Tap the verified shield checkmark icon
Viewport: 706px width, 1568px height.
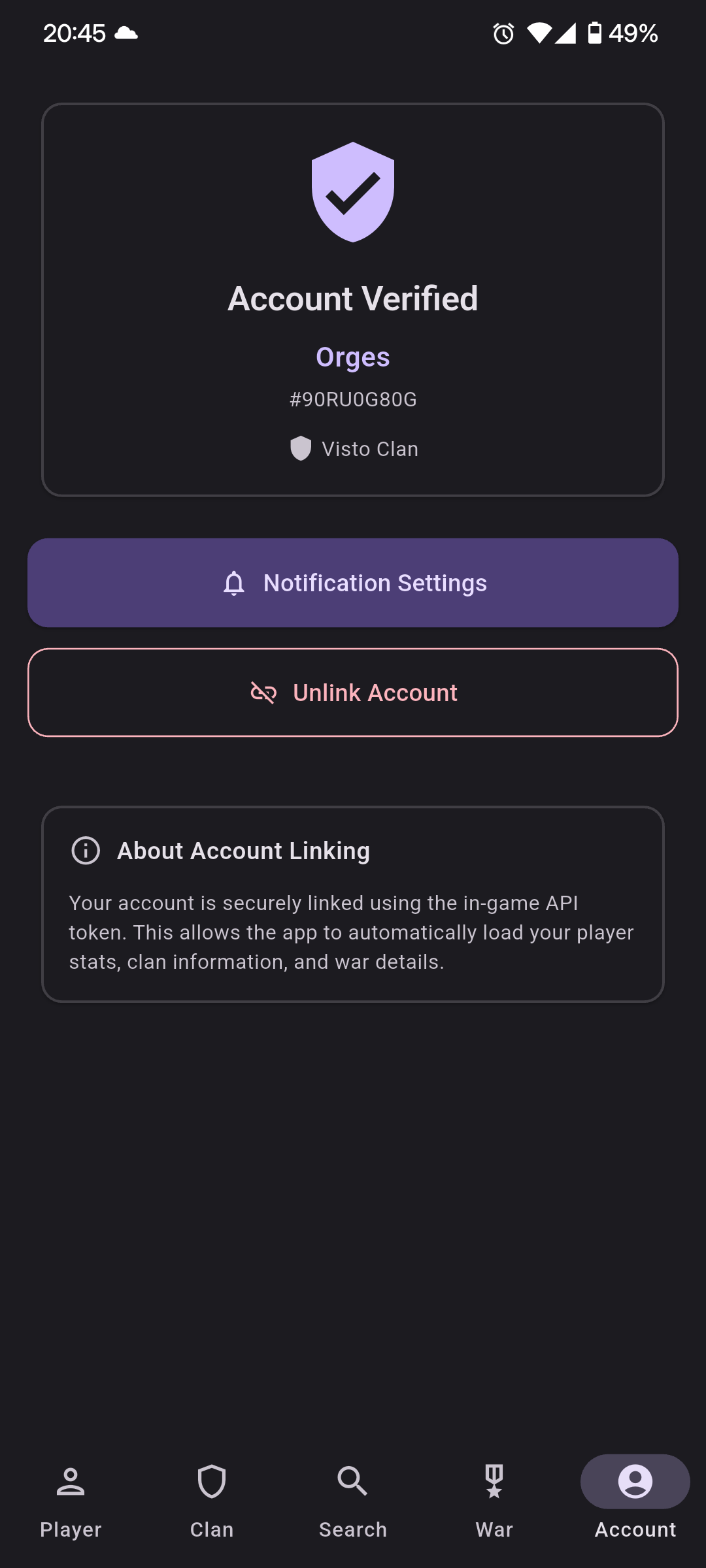[x=353, y=193]
